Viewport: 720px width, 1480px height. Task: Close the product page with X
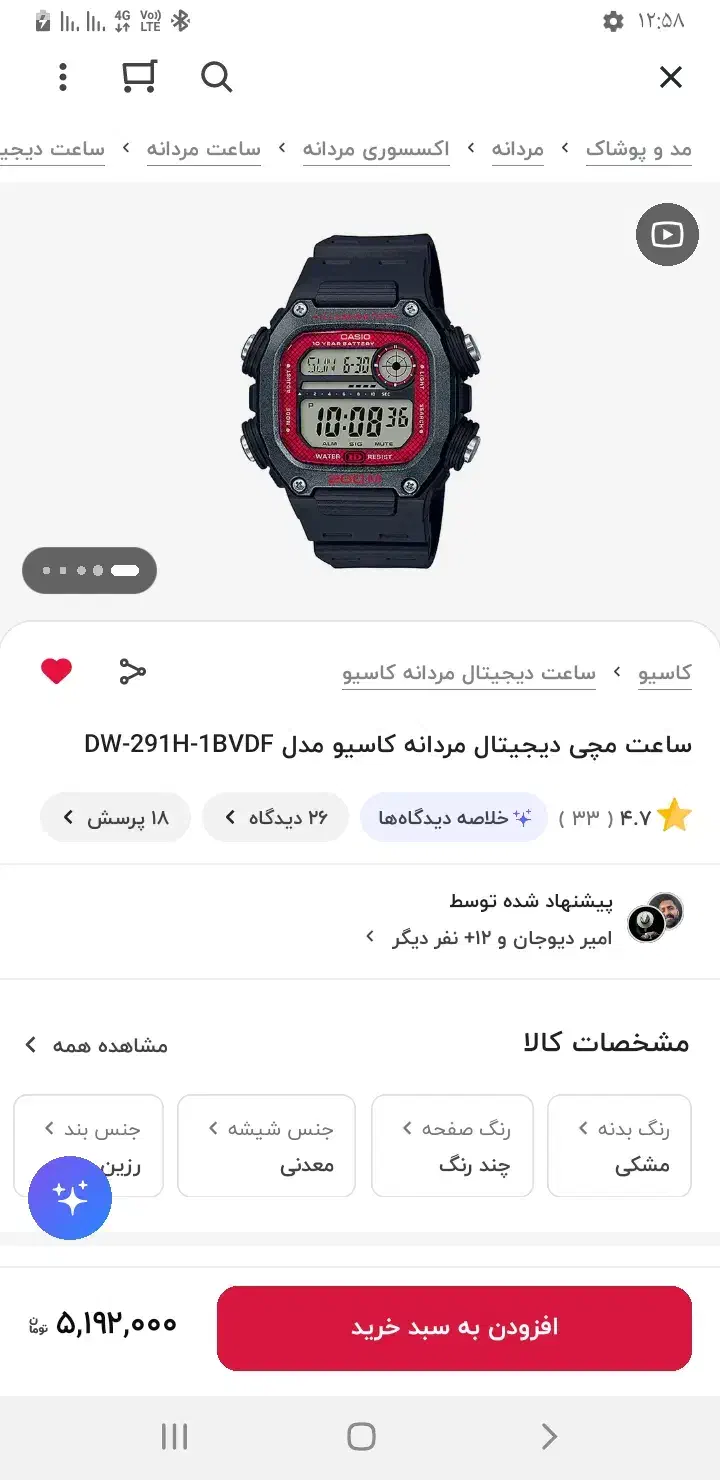(x=670, y=77)
